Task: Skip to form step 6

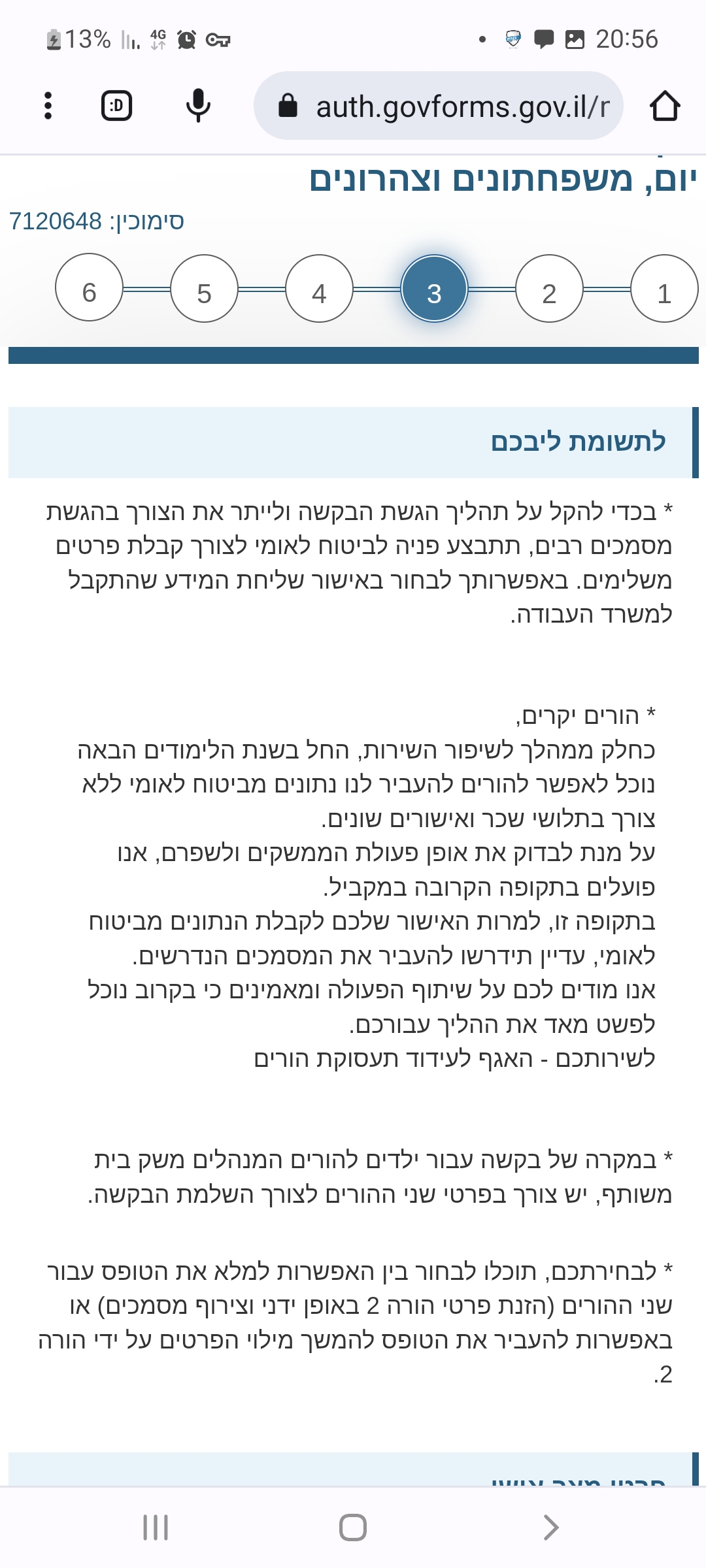Action: (90, 289)
